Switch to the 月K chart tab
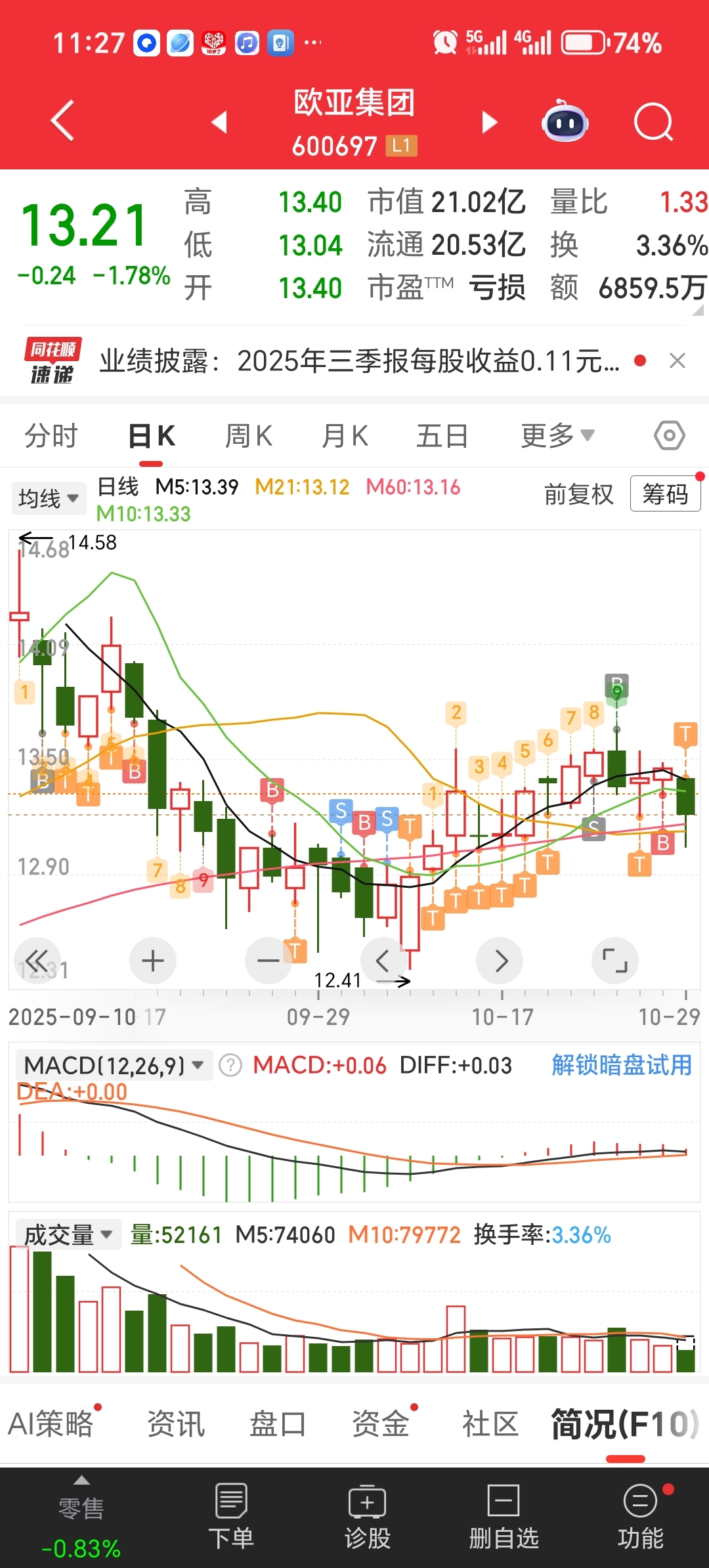The height and width of the screenshot is (1568, 709). click(x=345, y=436)
